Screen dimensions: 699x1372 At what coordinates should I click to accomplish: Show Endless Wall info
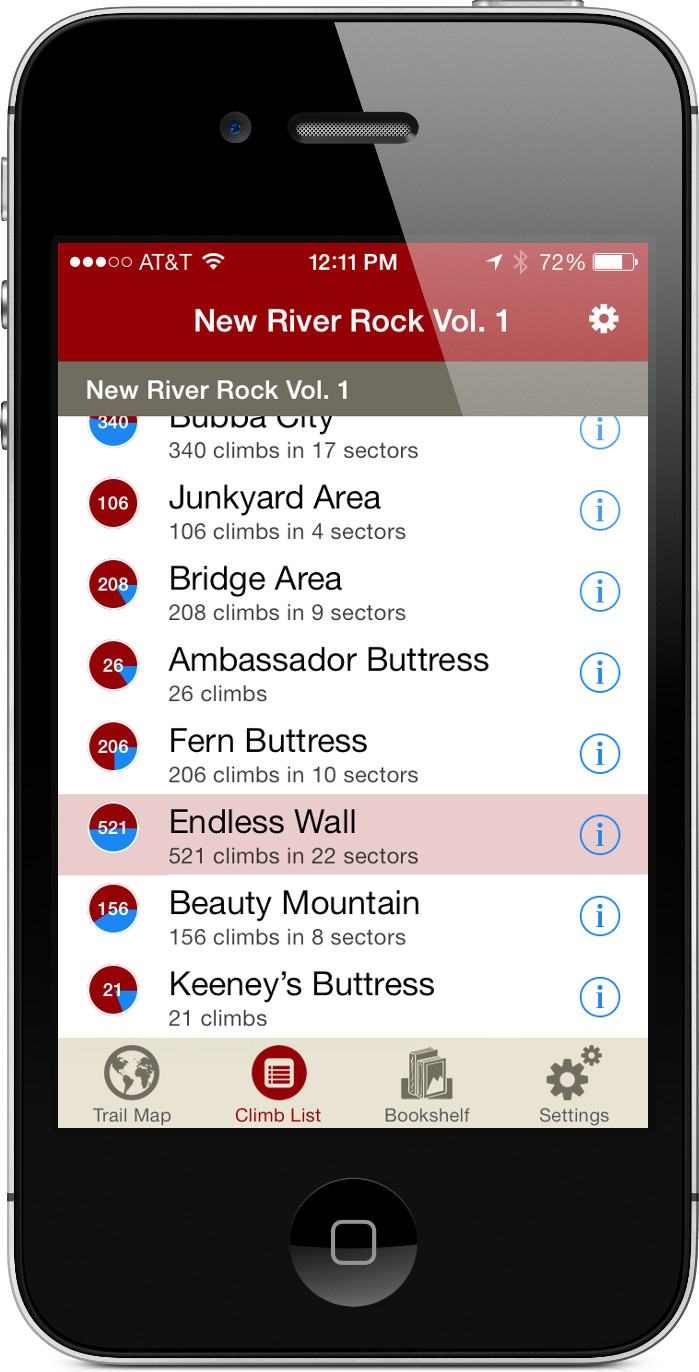pyautogui.click(x=600, y=835)
